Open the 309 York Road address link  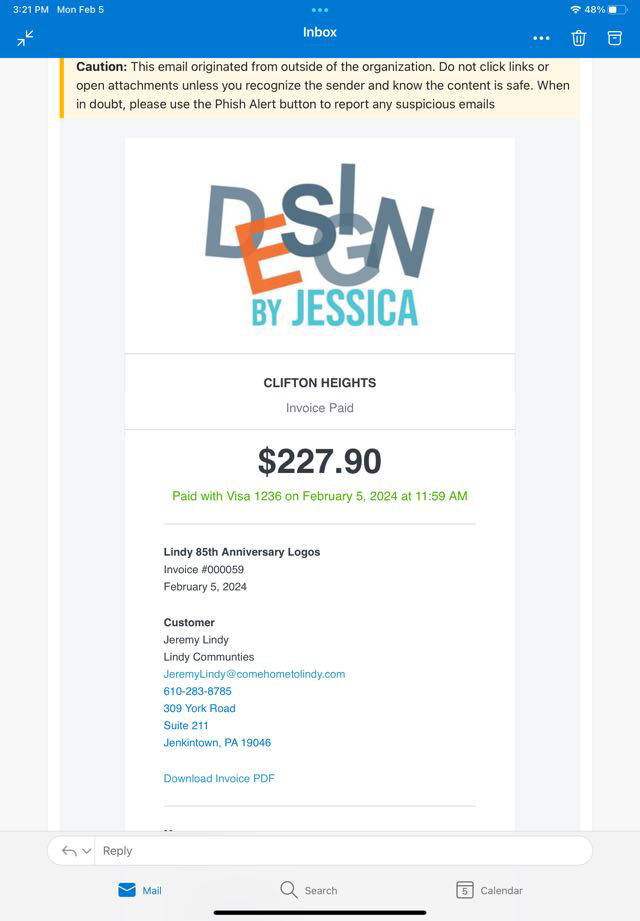pos(199,708)
